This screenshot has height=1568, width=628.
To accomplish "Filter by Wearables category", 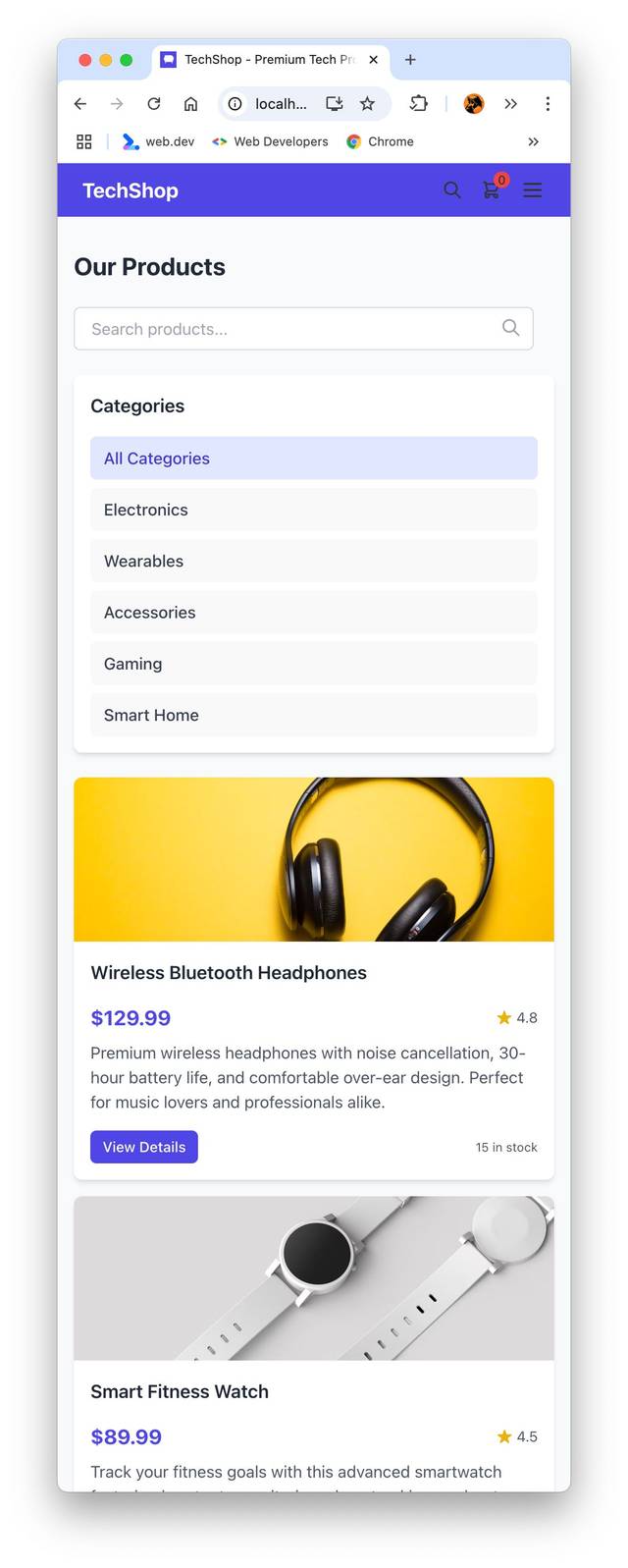I will (x=313, y=561).
